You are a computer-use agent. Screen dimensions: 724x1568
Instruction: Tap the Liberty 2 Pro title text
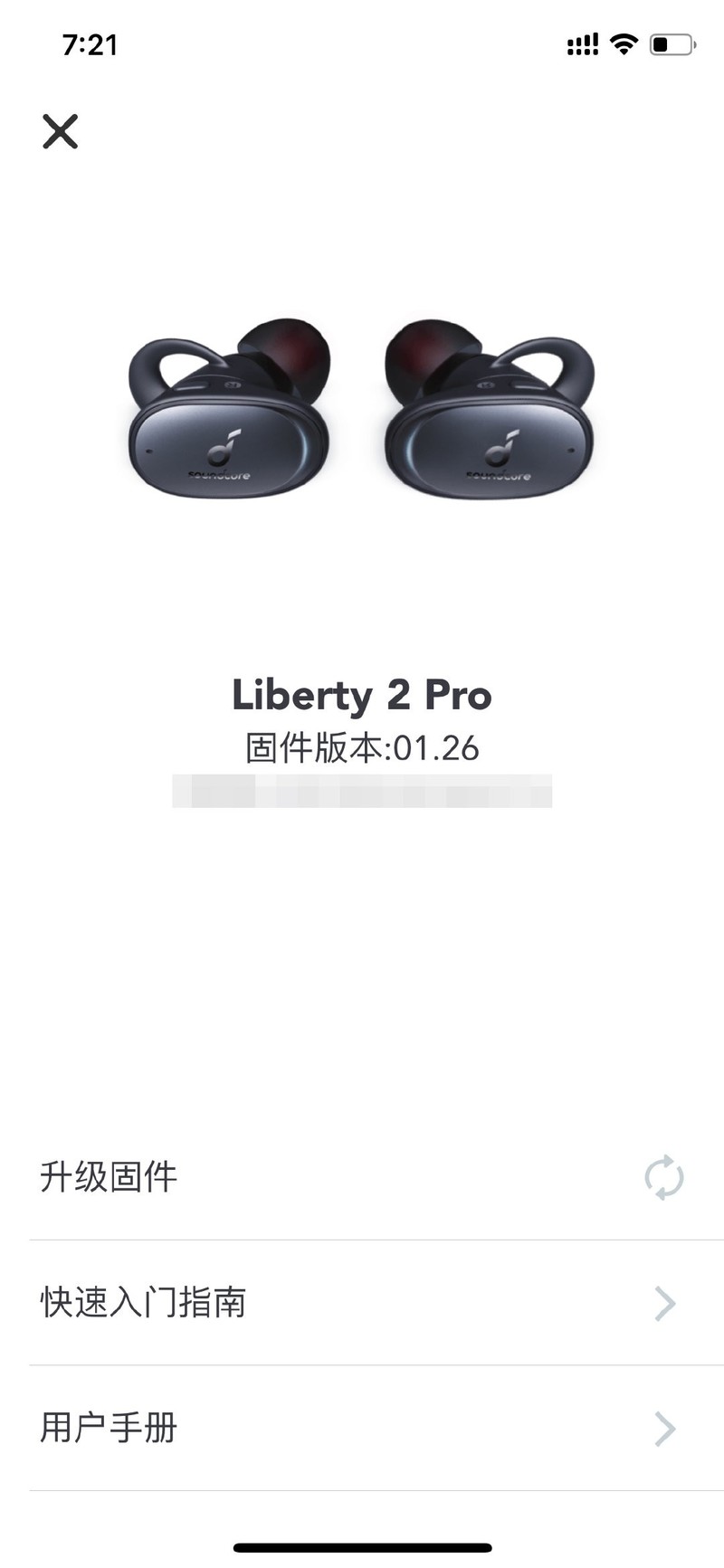tap(362, 695)
